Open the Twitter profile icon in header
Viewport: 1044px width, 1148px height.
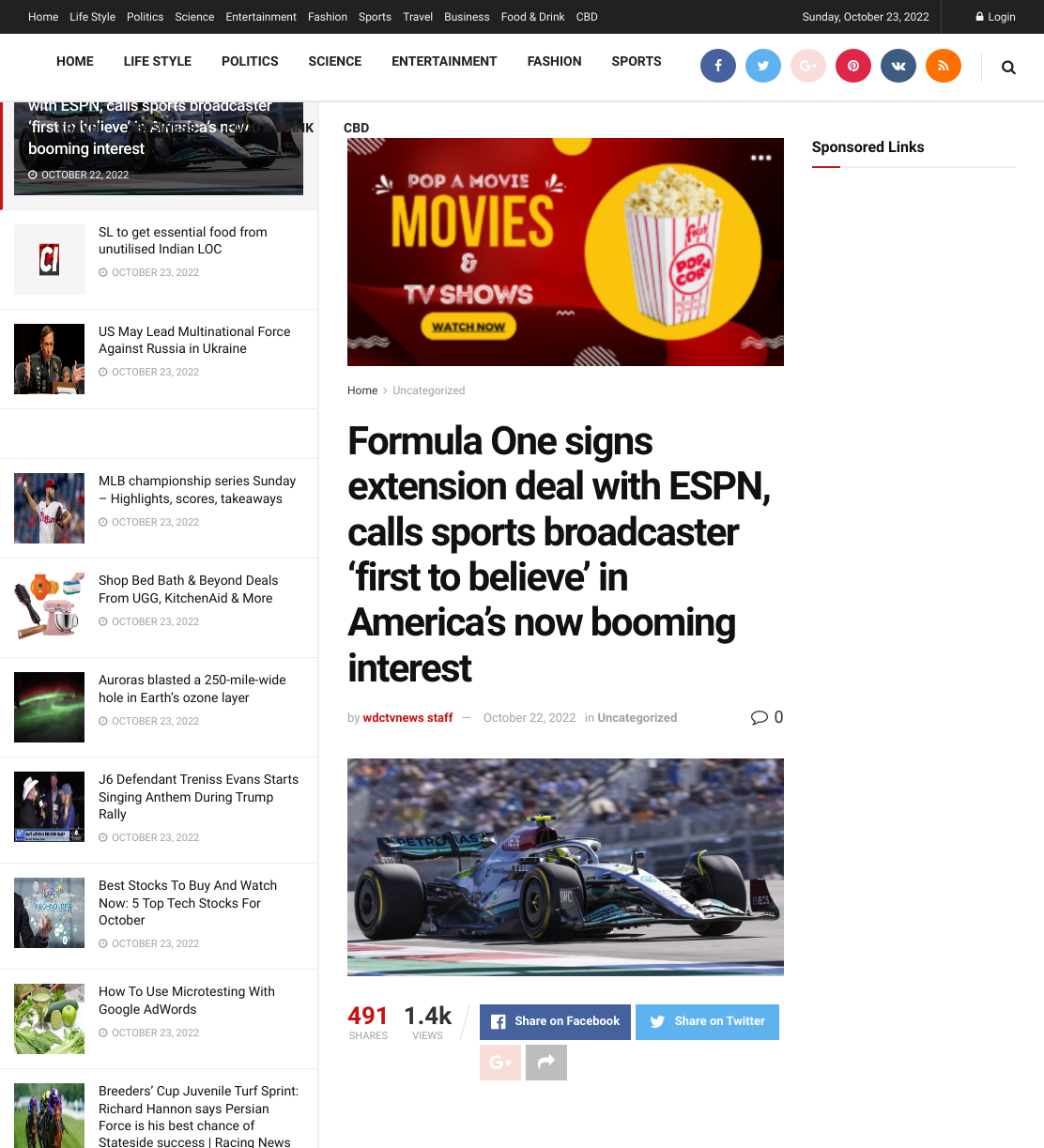763,66
